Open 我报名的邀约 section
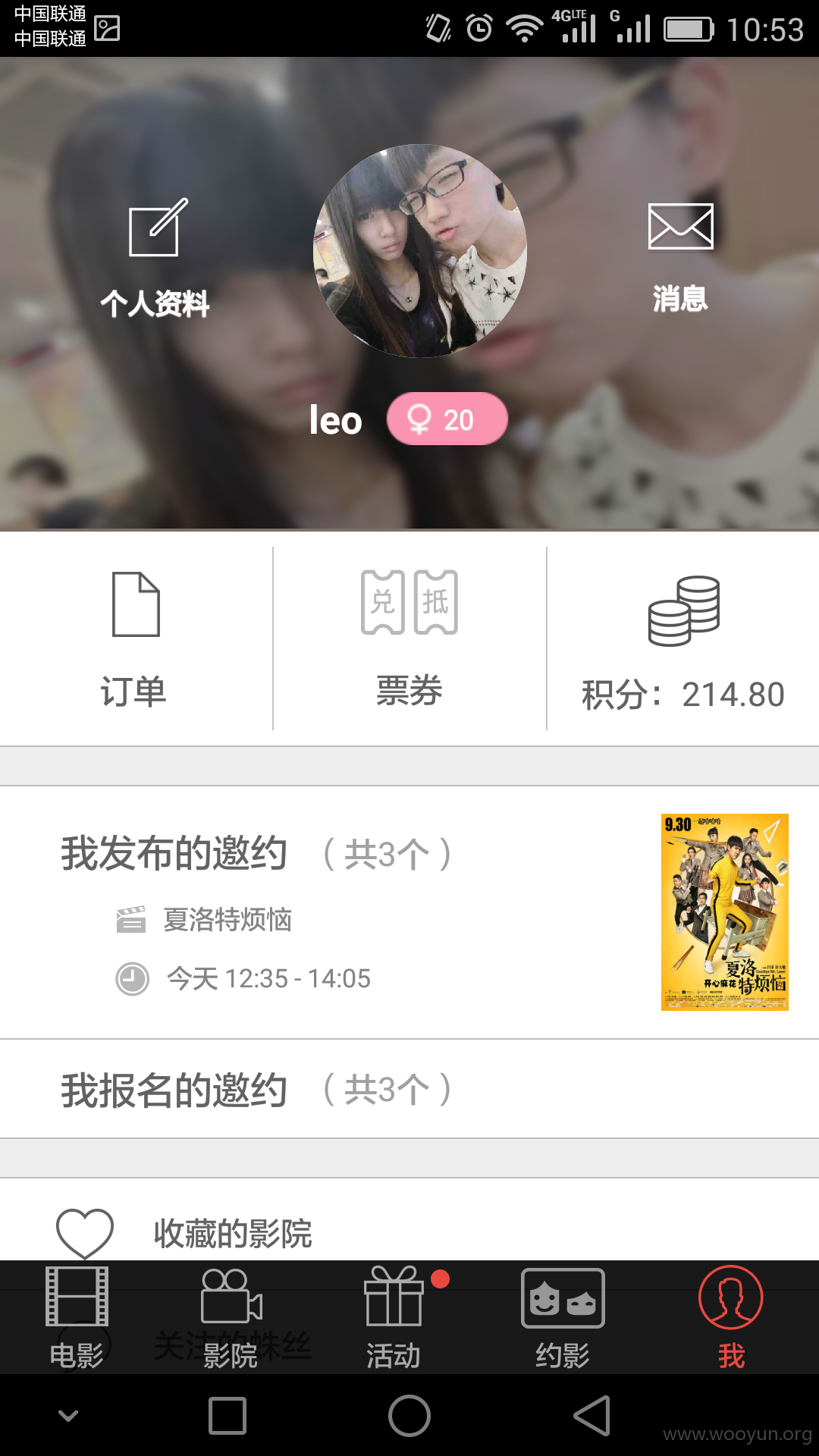Screen dimensions: 819x1456 [x=409, y=1089]
